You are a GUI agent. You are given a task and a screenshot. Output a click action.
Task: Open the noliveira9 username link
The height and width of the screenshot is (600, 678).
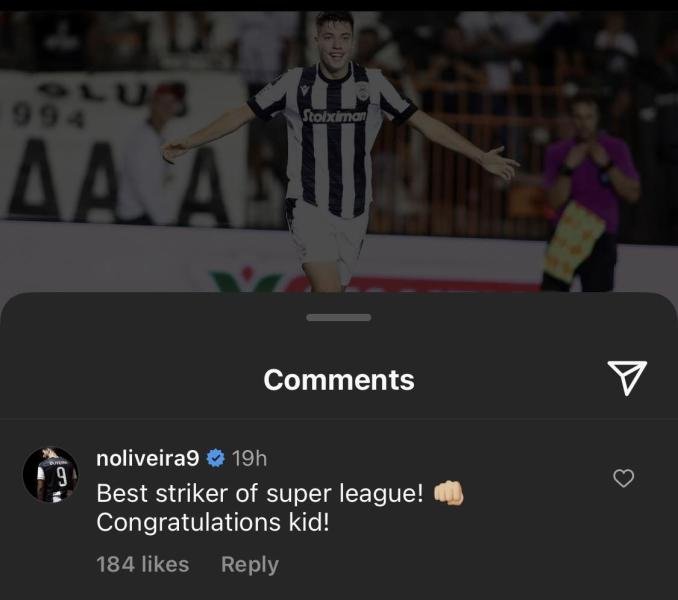point(148,458)
